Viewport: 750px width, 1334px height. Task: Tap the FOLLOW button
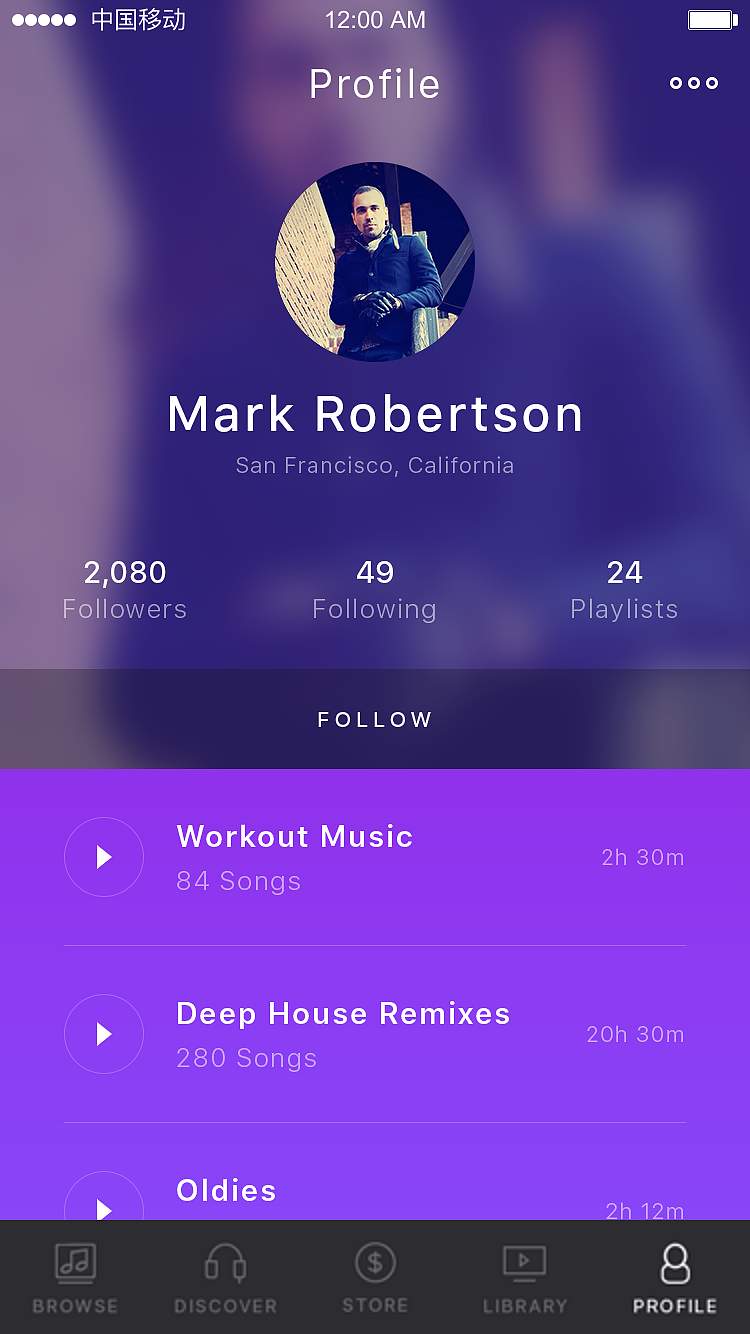[375, 719]
